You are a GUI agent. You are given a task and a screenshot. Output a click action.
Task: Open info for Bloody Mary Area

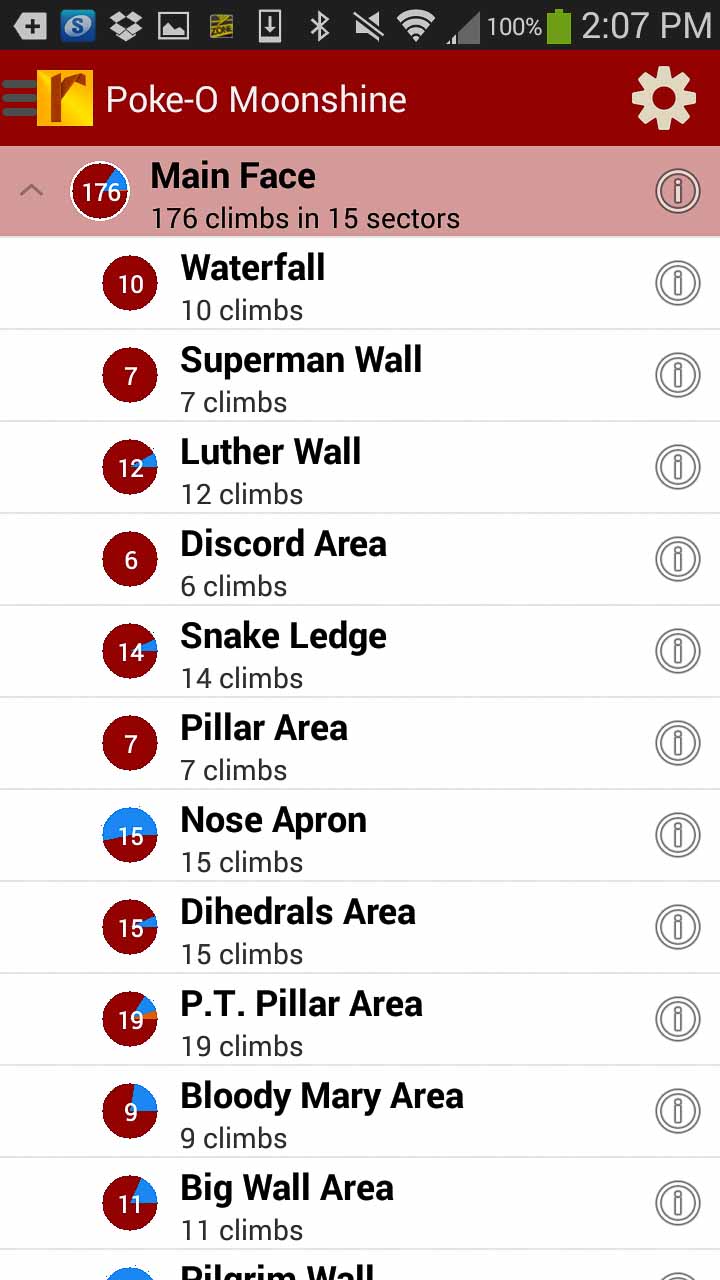pos(677,1111)
